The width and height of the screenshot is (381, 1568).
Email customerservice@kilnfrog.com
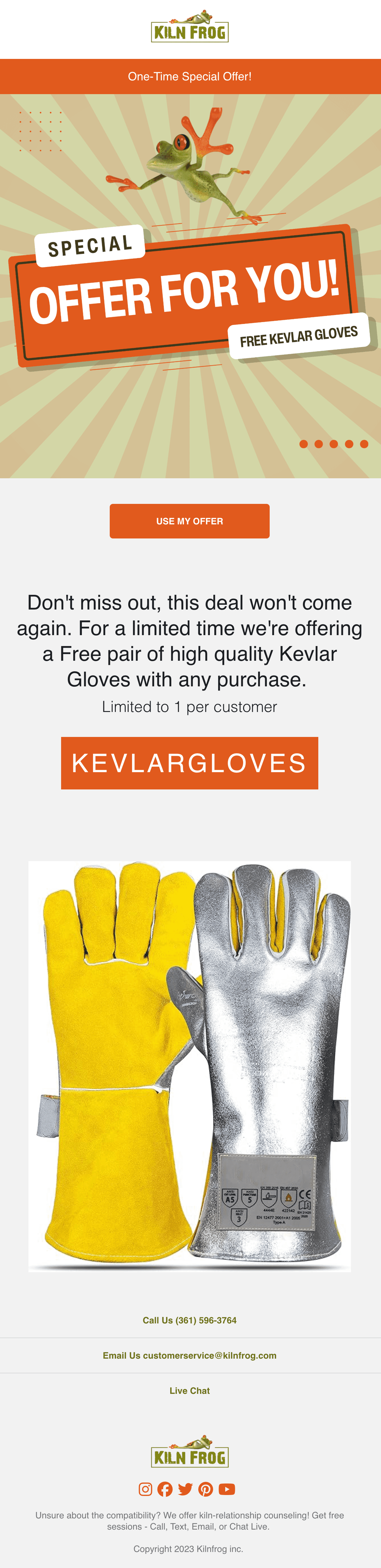pyautogui.click(x=189, y=1355)
